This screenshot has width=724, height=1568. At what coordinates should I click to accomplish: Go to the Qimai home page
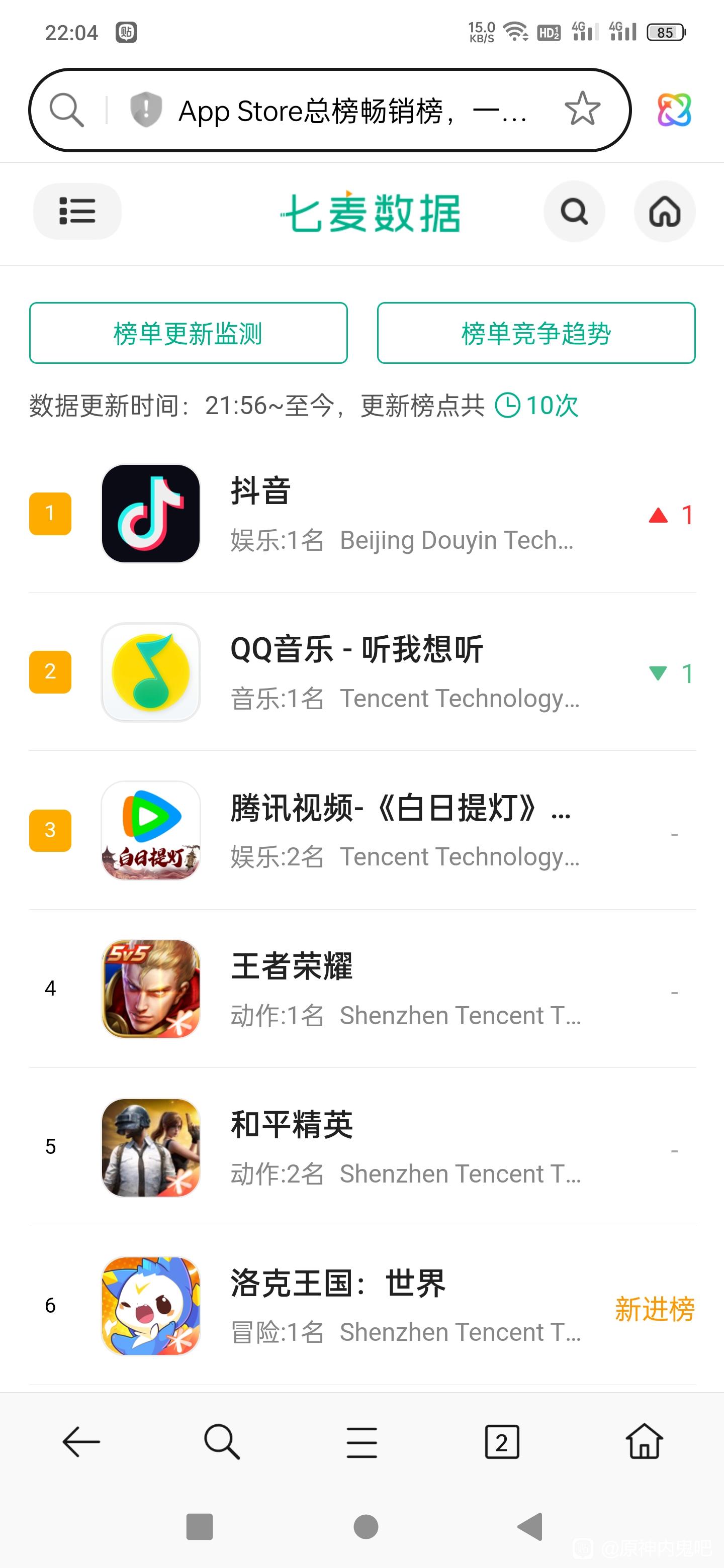click(x=664, y=212)
